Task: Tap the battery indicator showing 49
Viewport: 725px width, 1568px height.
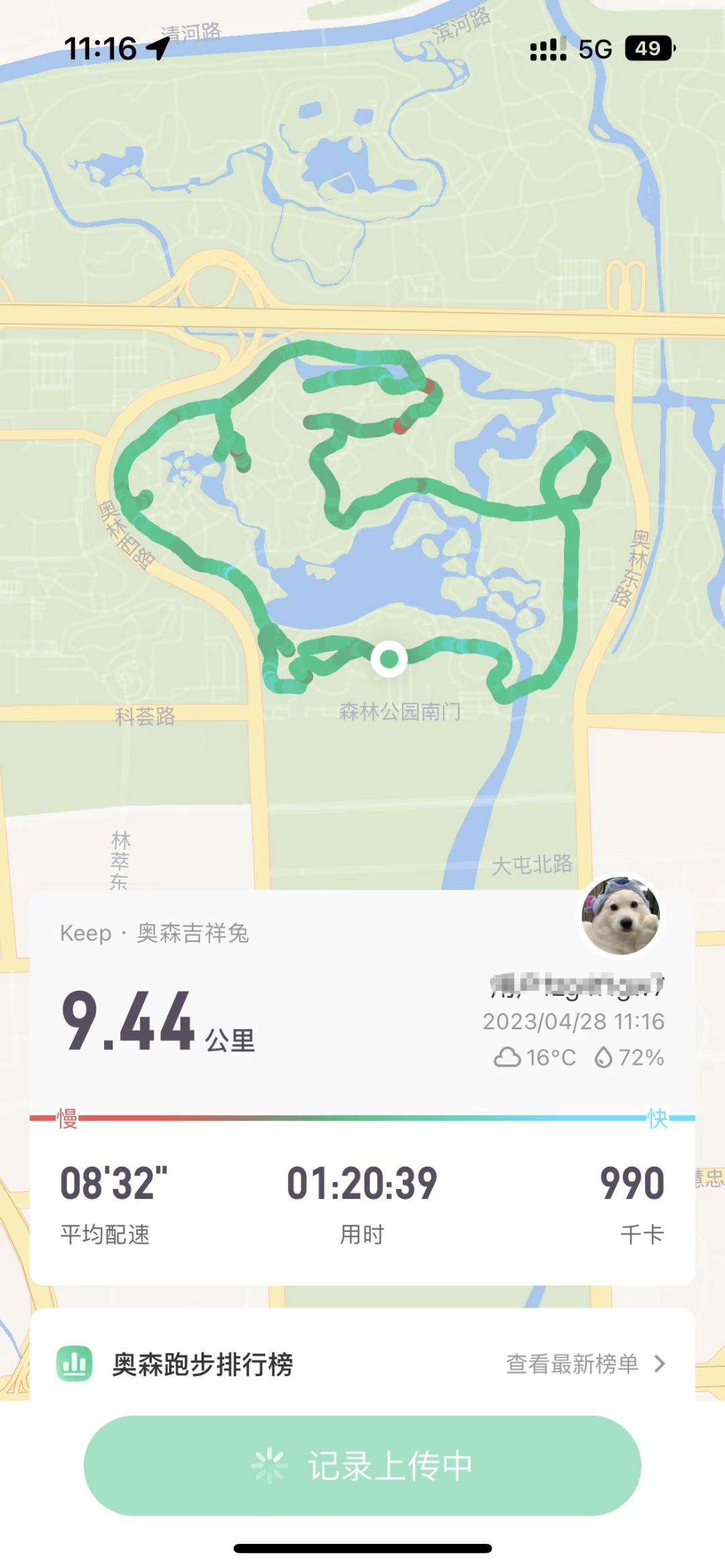Action: point(648,48)
